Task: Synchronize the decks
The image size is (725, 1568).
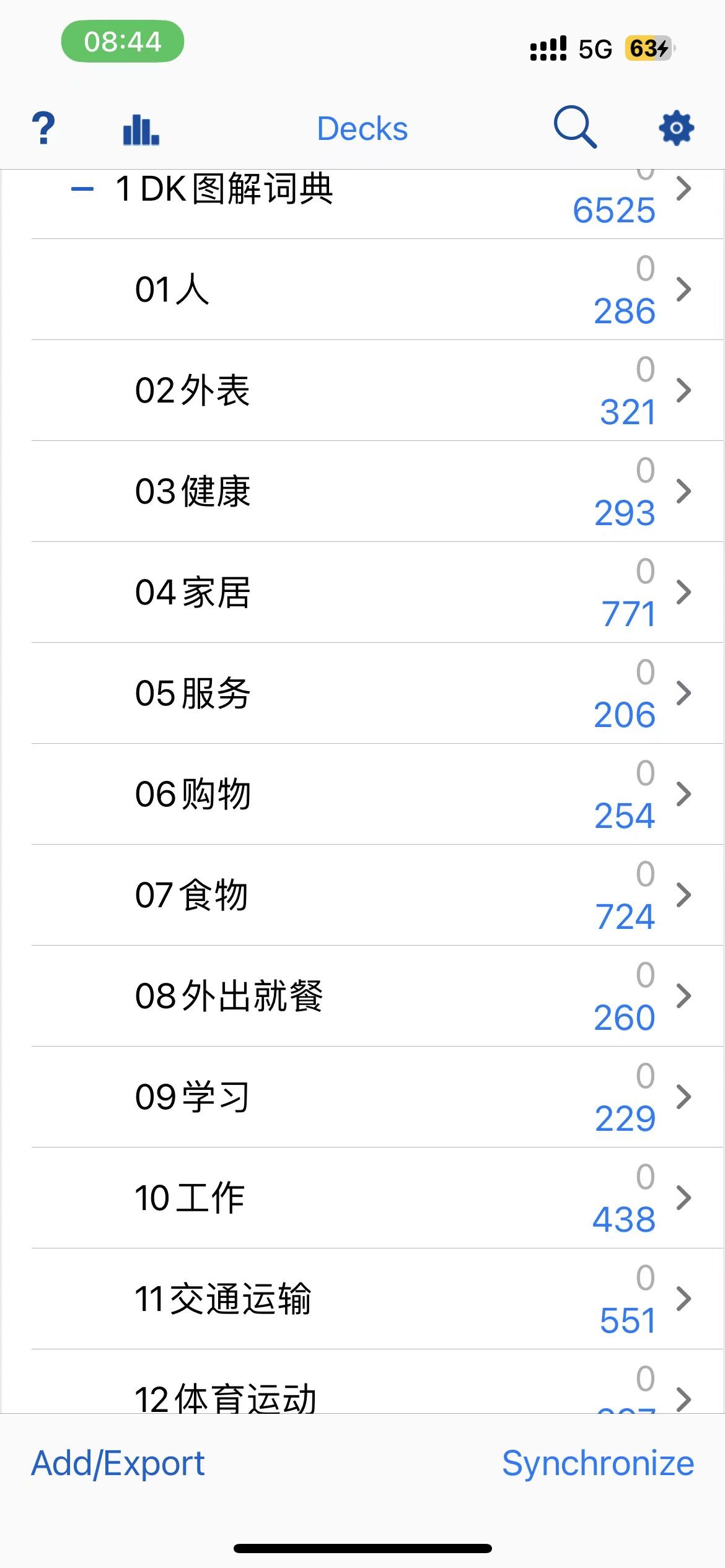Action: pyautogui.click(x=598, y=1464)
